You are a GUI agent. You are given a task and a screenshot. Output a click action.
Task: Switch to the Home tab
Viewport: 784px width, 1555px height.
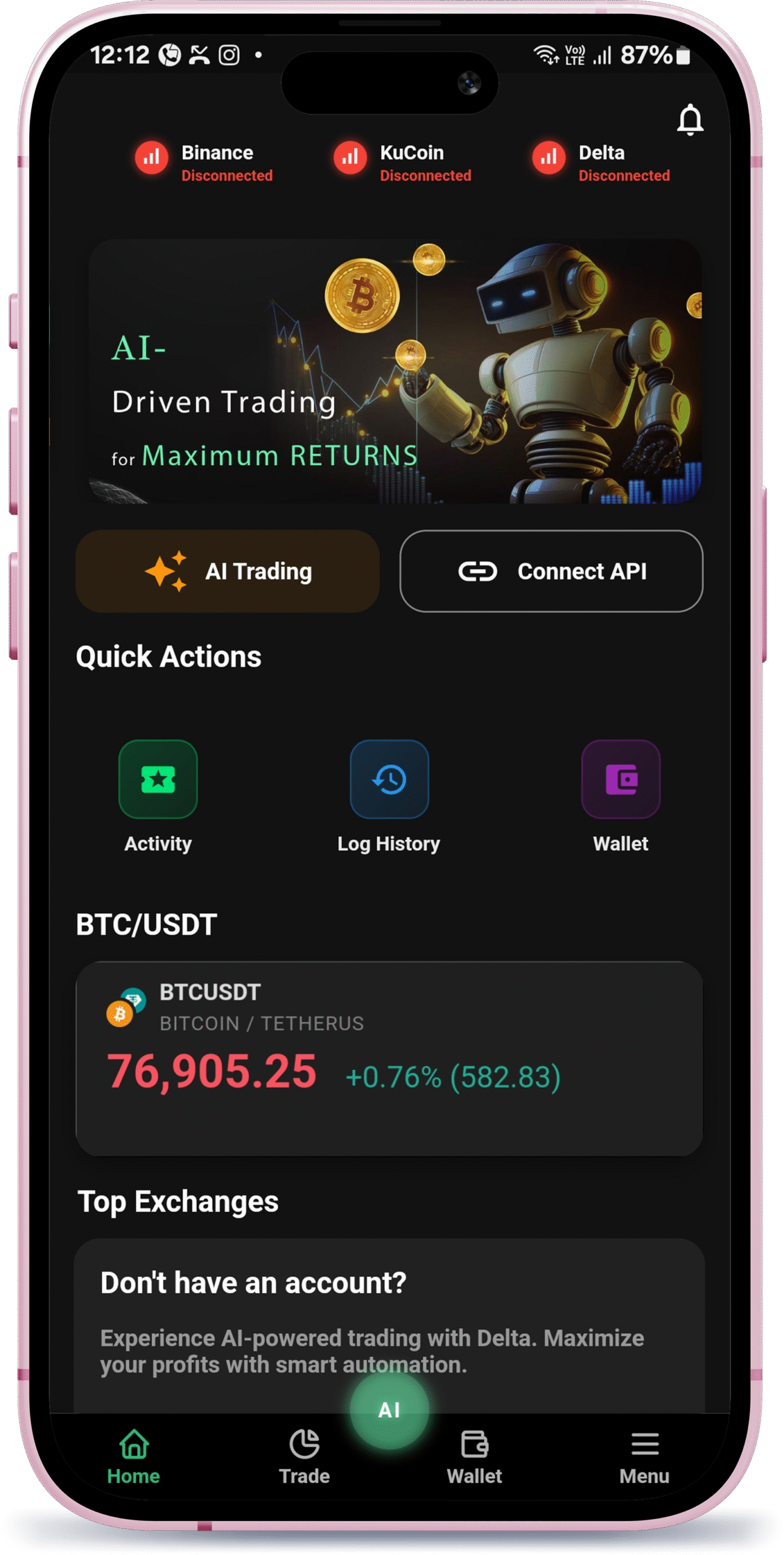134,1455
